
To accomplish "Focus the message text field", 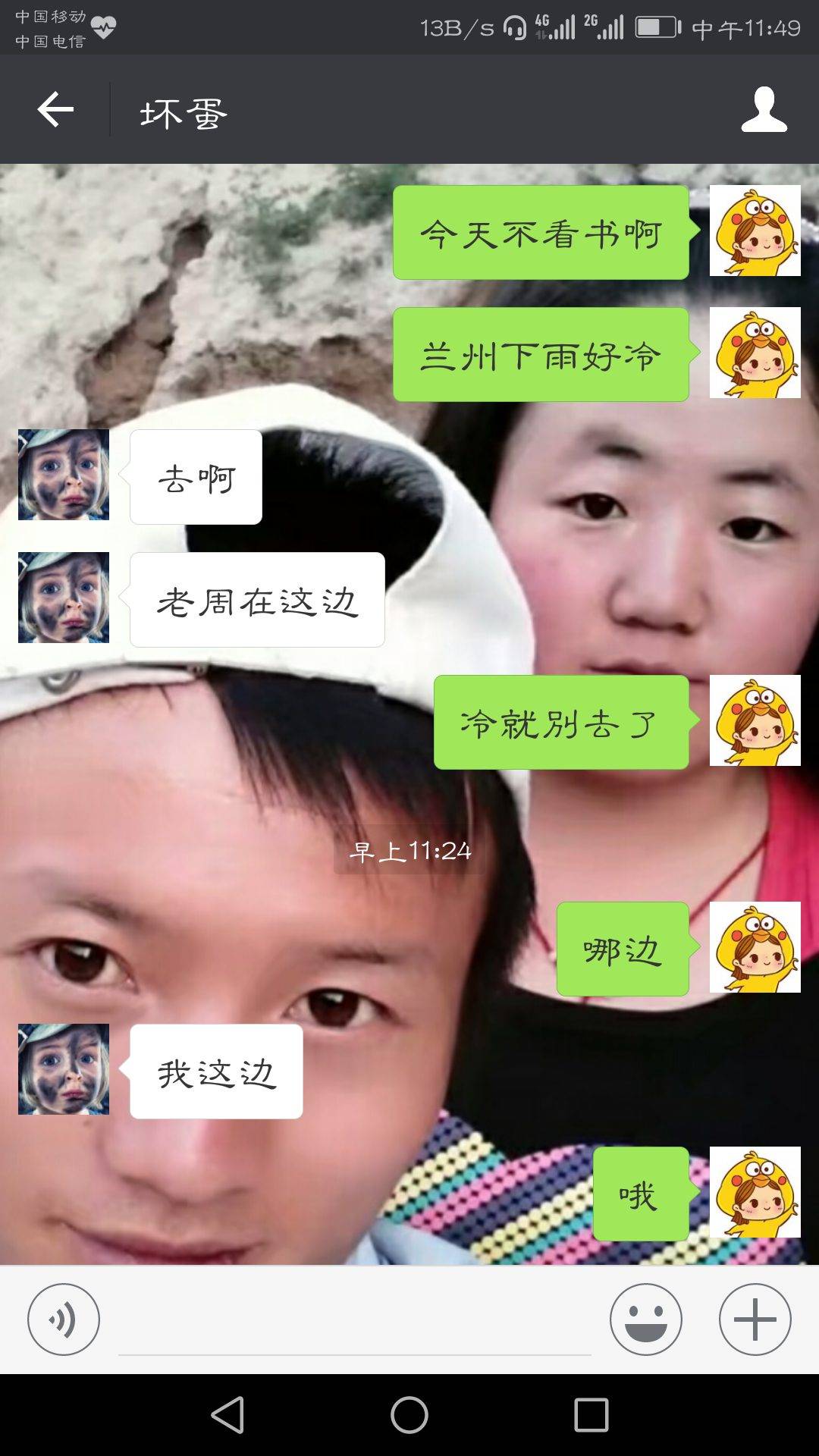I will [x=354, y=1323].
